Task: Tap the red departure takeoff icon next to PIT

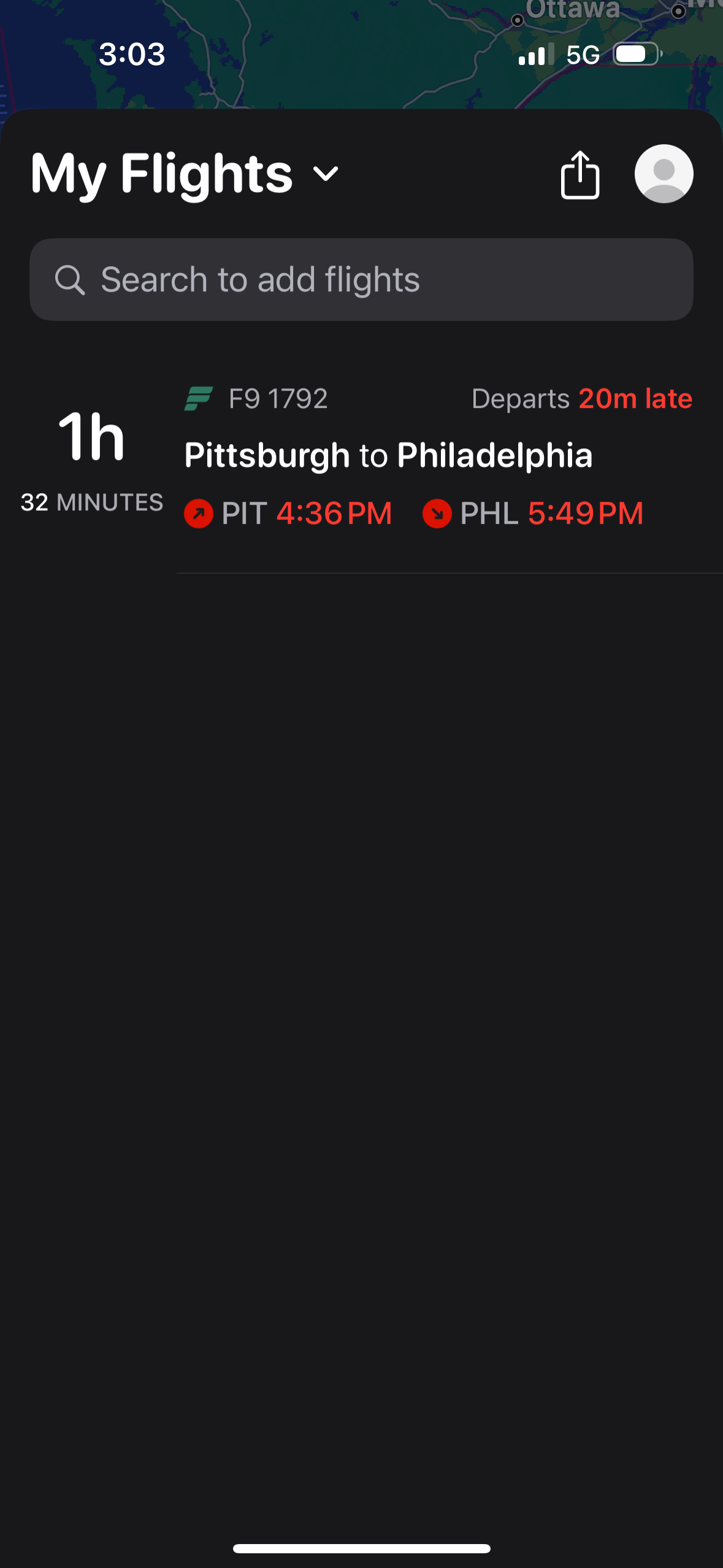Action: tap(198, 513)
